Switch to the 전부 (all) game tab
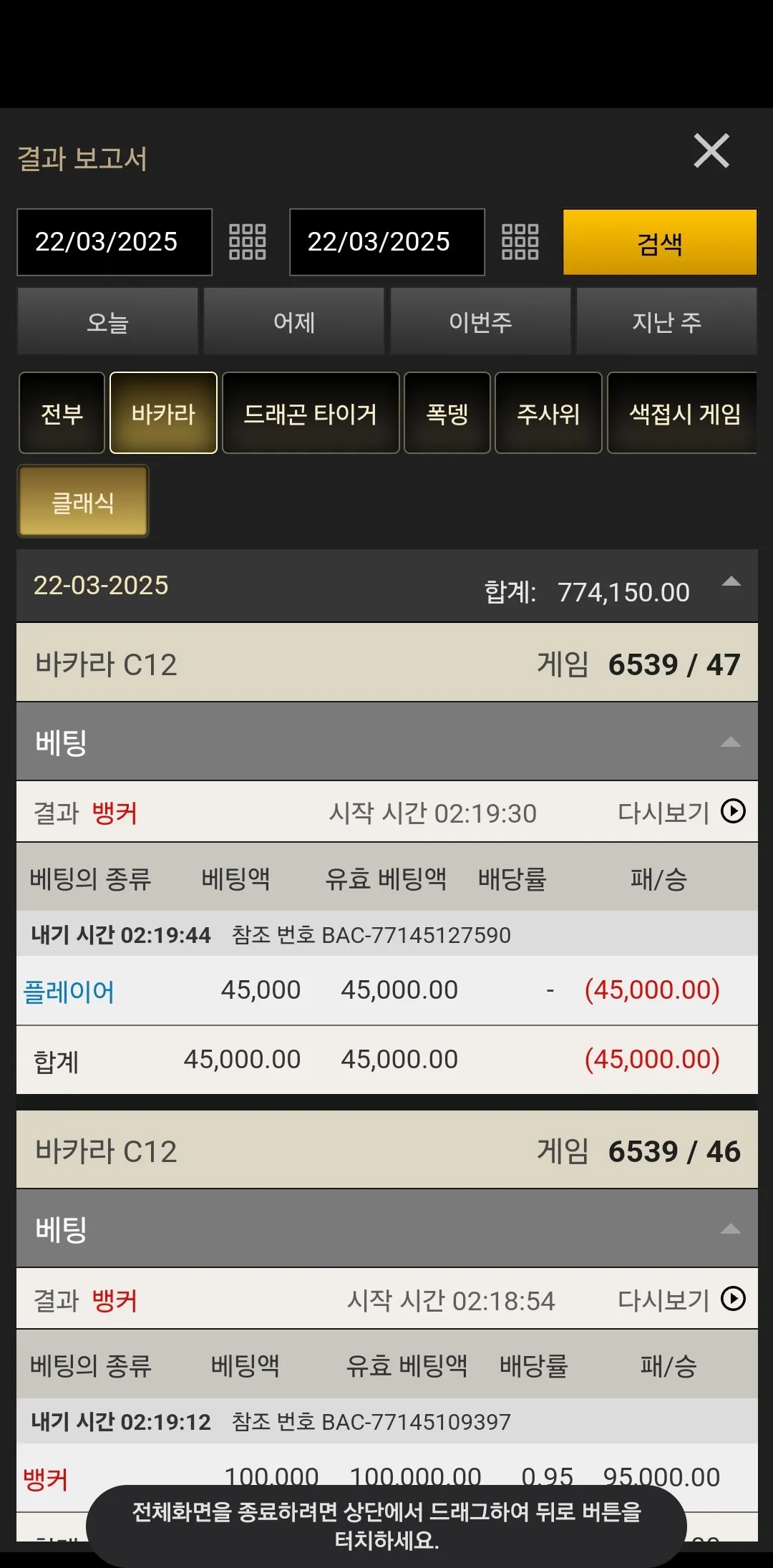The width and height of the screenshot is (773, 1568). click(62, 413)
